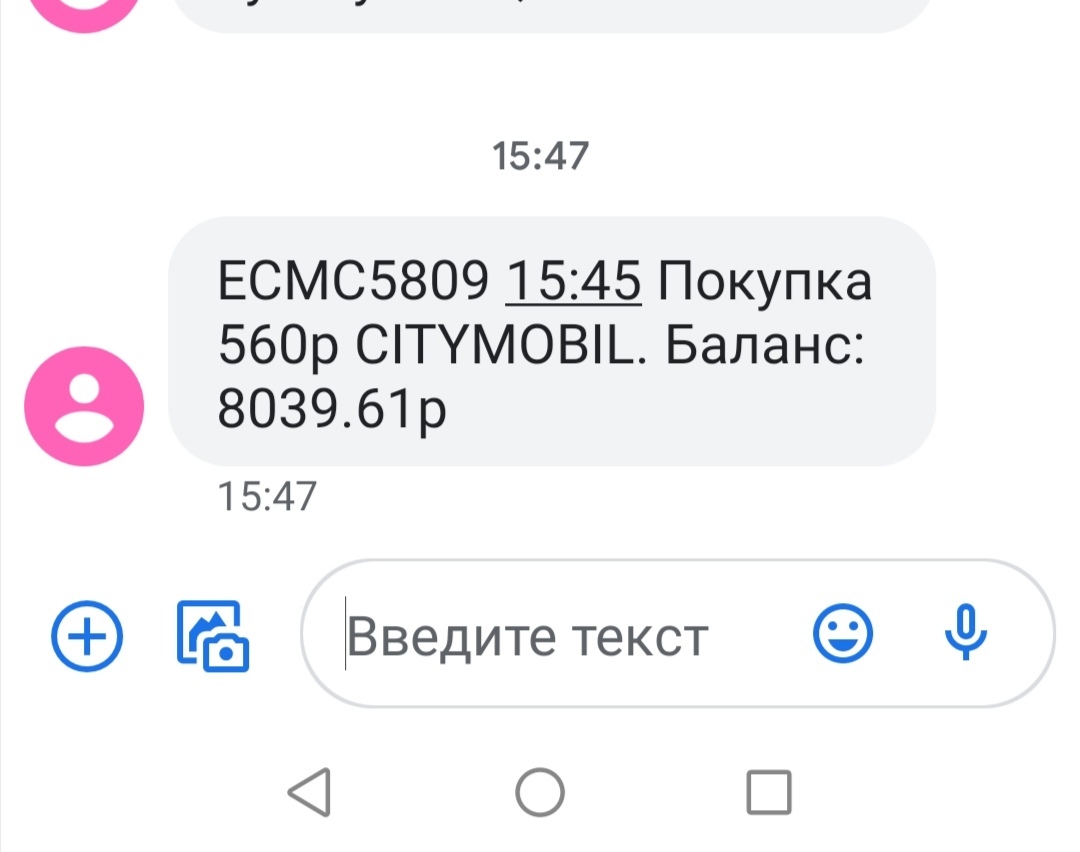Open recent apps with the square button
This screenshot has height=852, width=1080.
pyautogui.click(x=769, y=793)
